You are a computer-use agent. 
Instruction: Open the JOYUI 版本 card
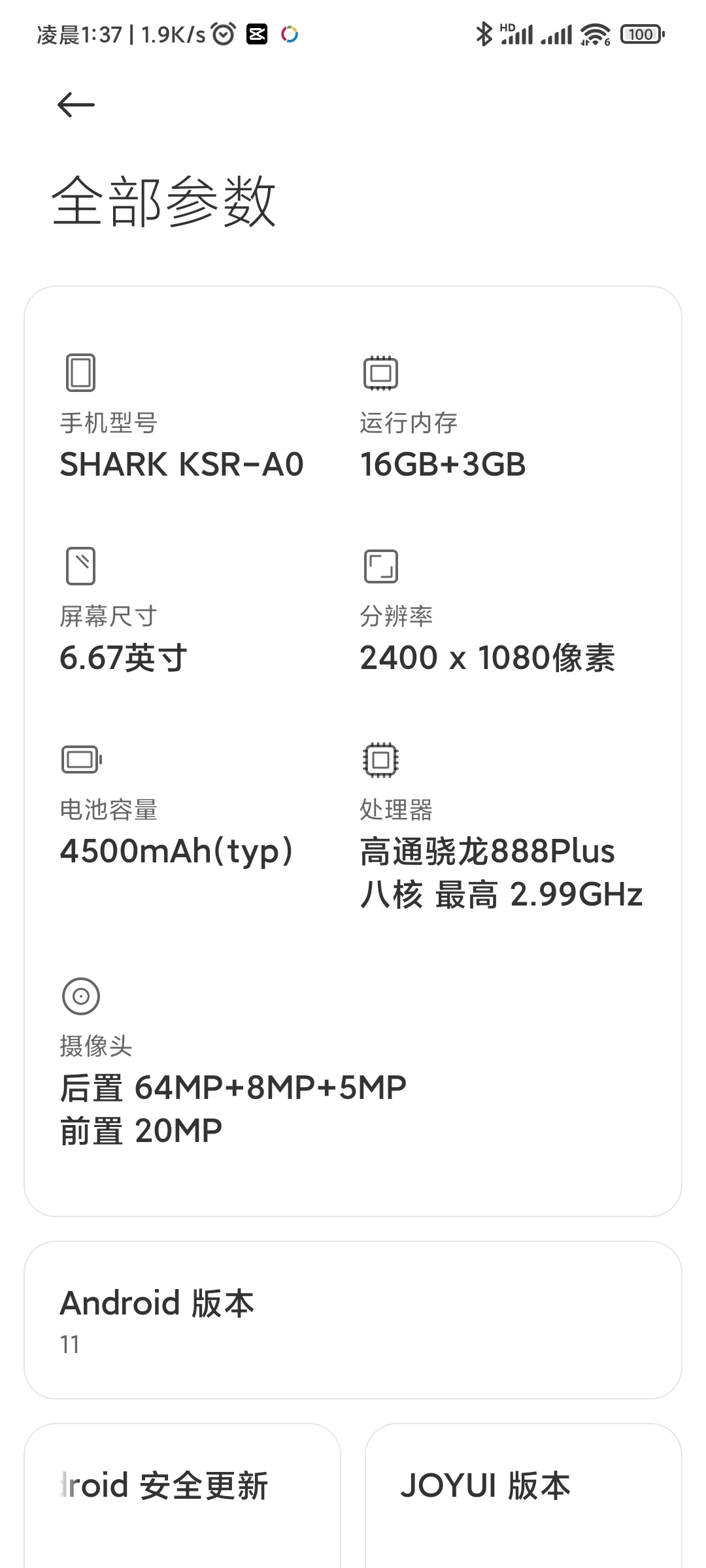tap(524, 1495)
